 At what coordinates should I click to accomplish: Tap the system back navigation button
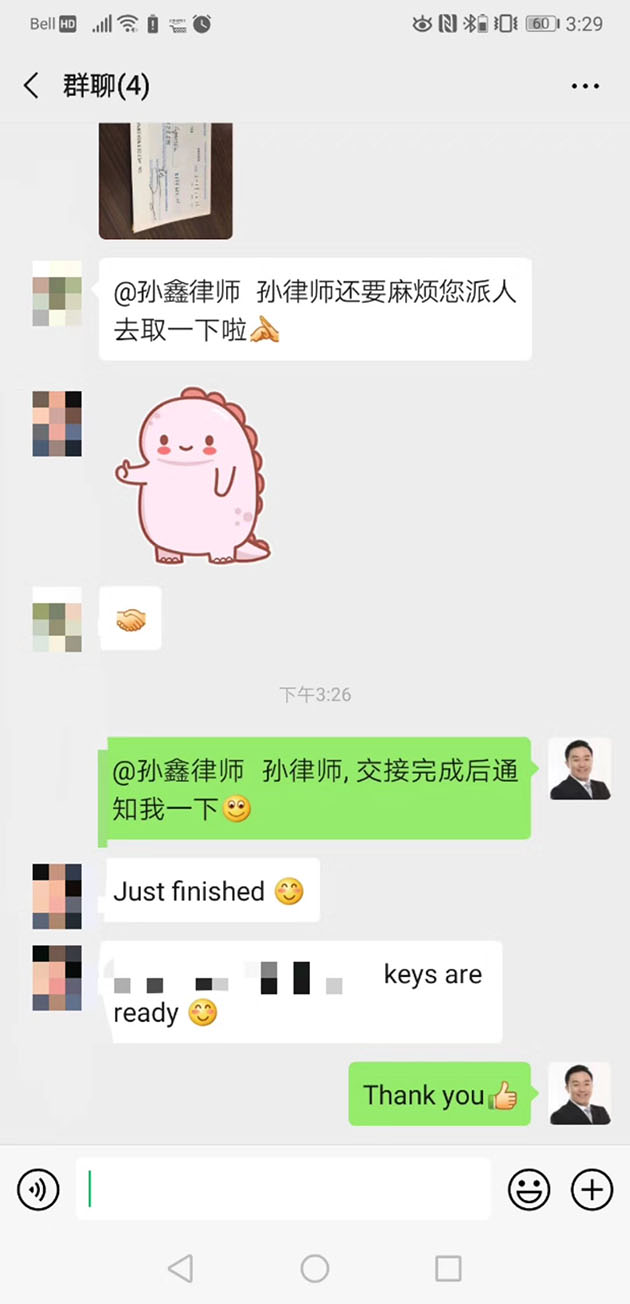pos(180,1268)
